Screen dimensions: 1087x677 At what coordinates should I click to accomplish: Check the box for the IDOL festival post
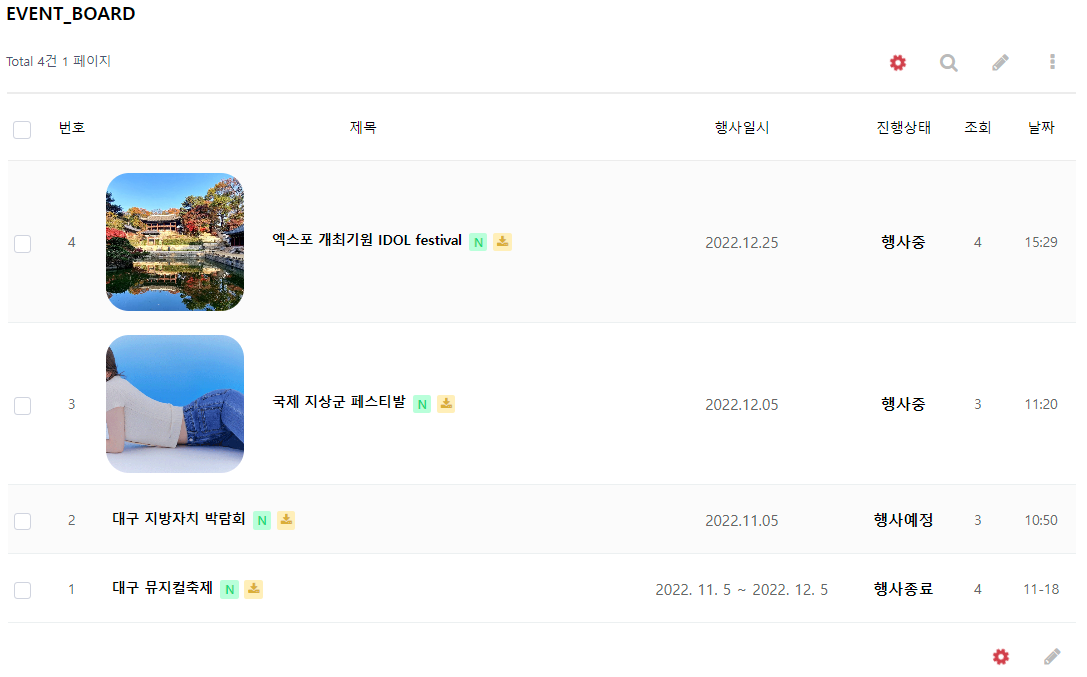(22, 243)
